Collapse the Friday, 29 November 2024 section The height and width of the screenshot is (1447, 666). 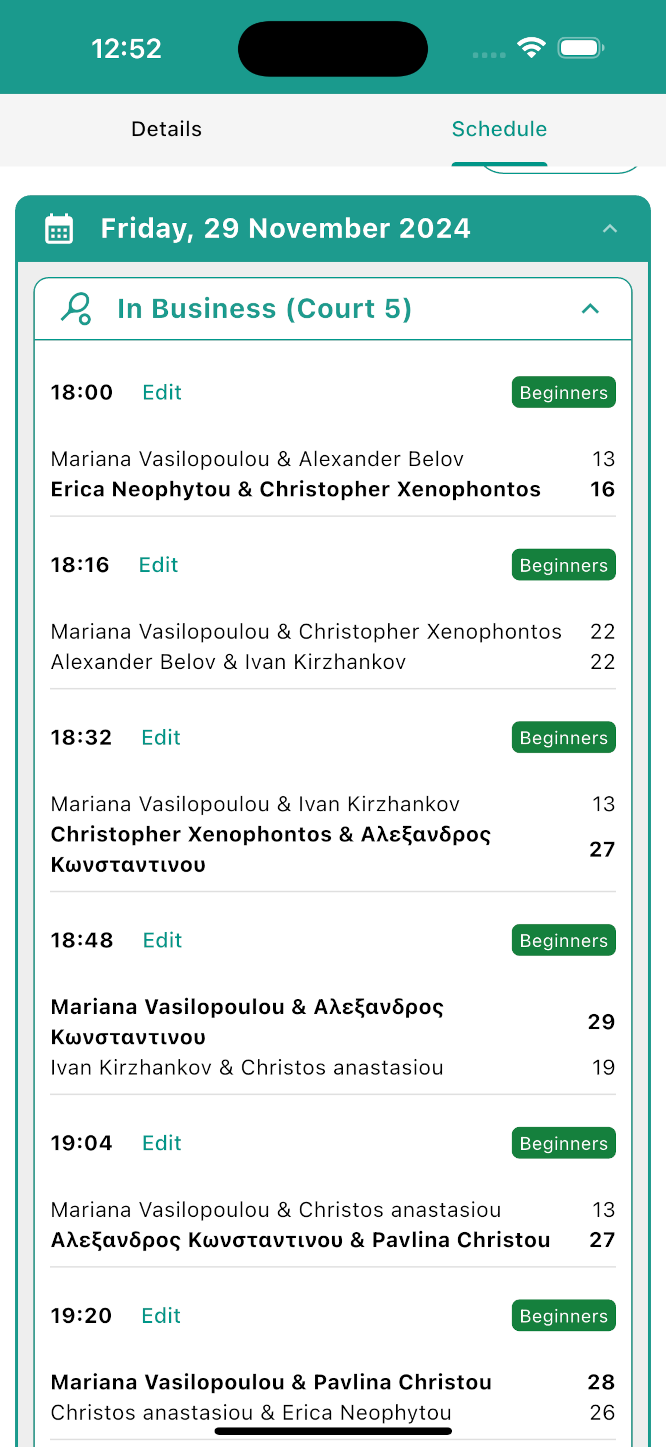point(609,229)
